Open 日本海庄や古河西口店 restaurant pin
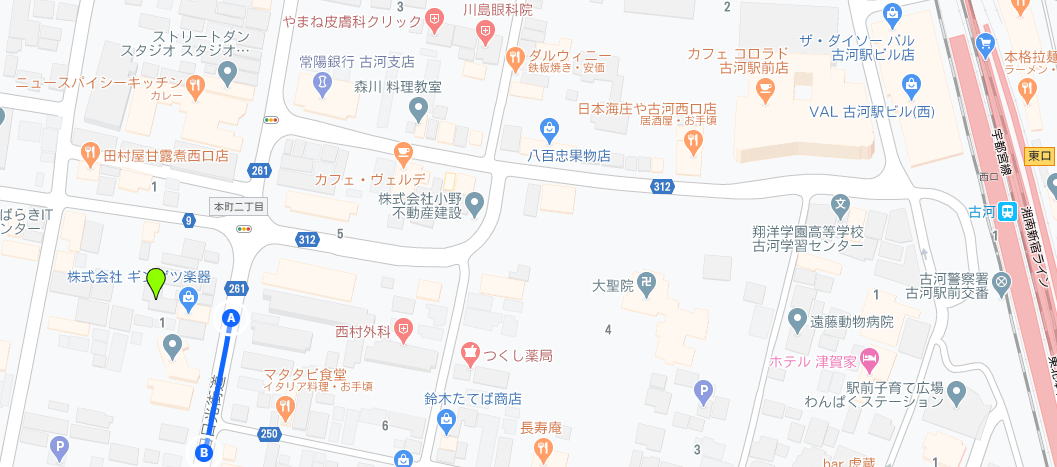The height and width of the screenshot is (467, 1057). point(692,141)
